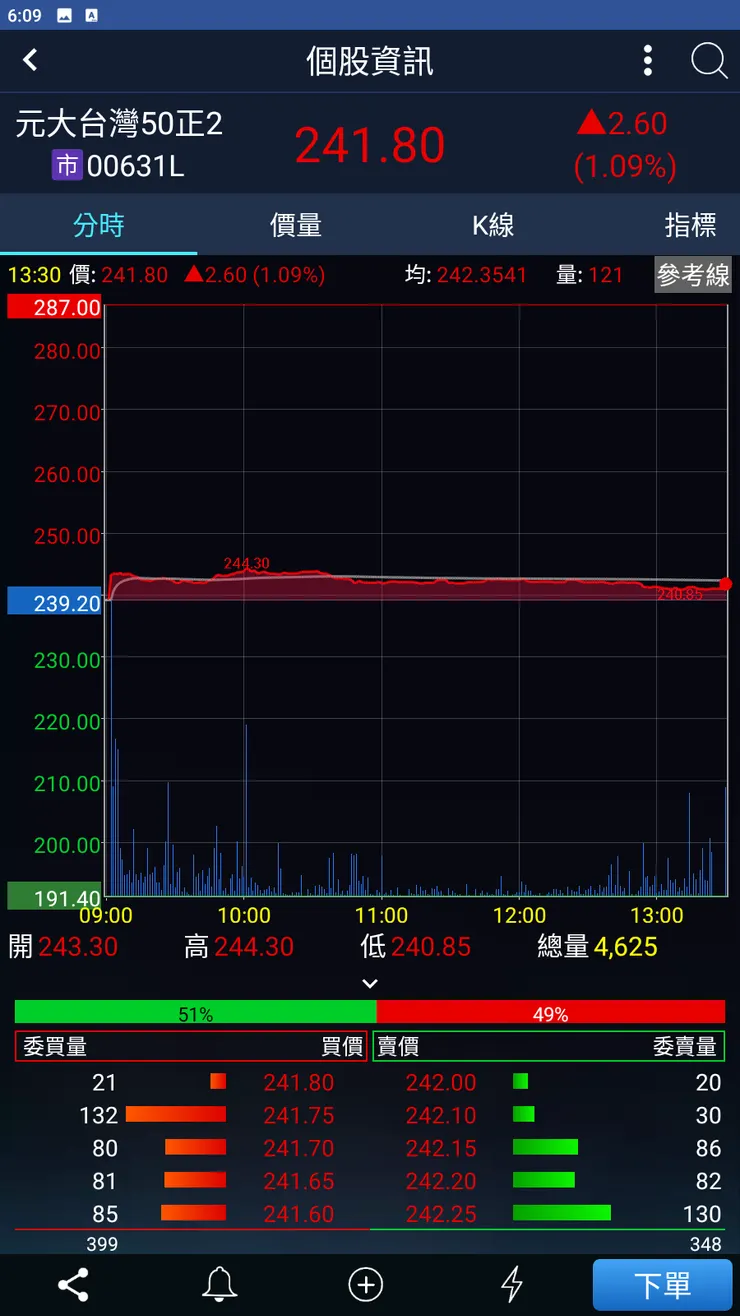Add 00631L to watchlist with plus icon
This screenshot has width=740, height=1316.
pos(366,1284)
